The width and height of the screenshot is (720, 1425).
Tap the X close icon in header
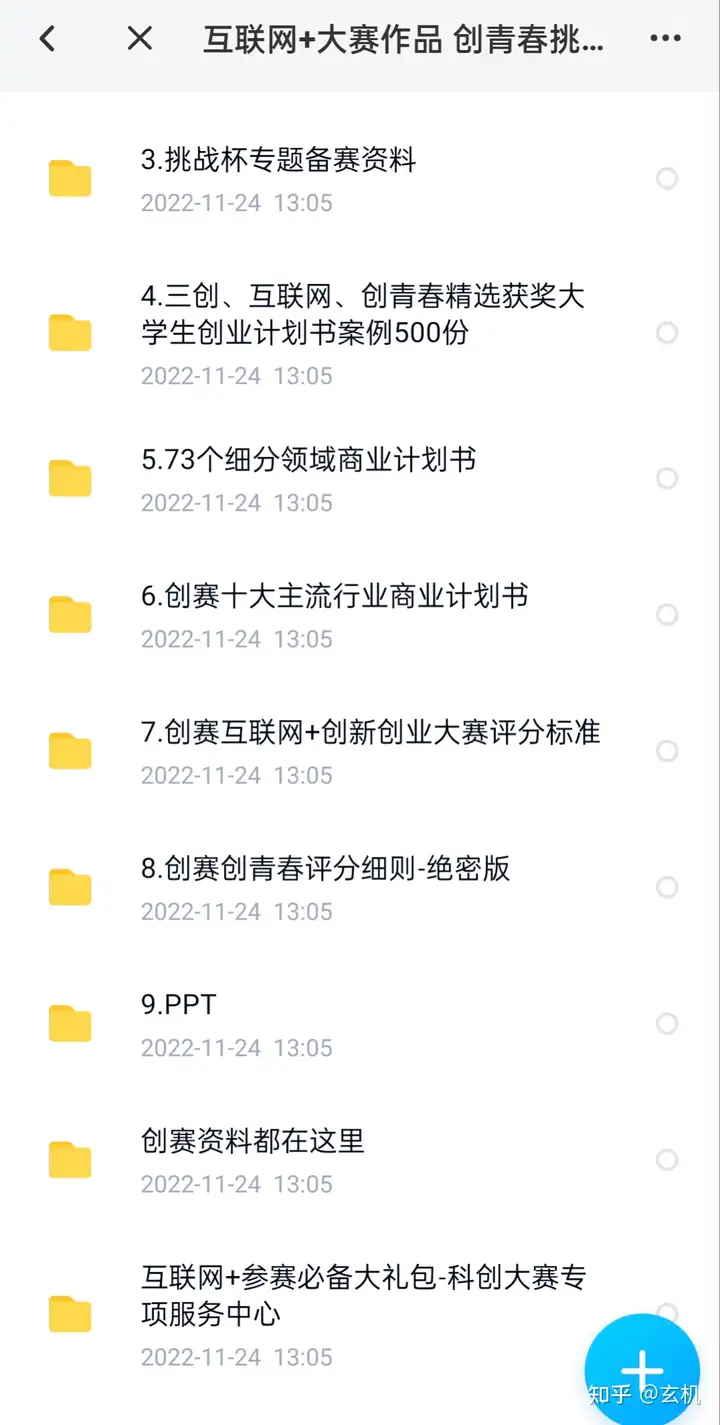click(139, 38)
